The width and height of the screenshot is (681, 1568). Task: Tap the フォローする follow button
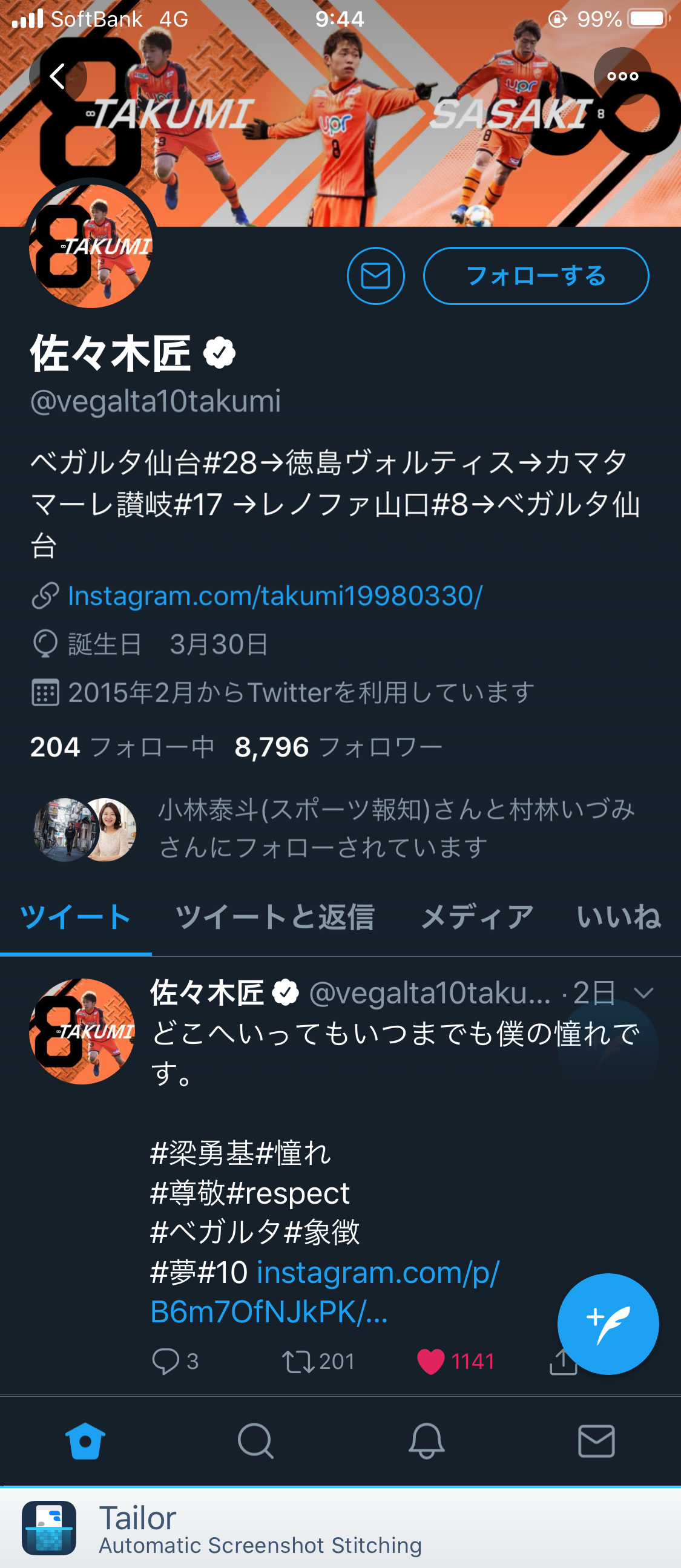point(536,276)
